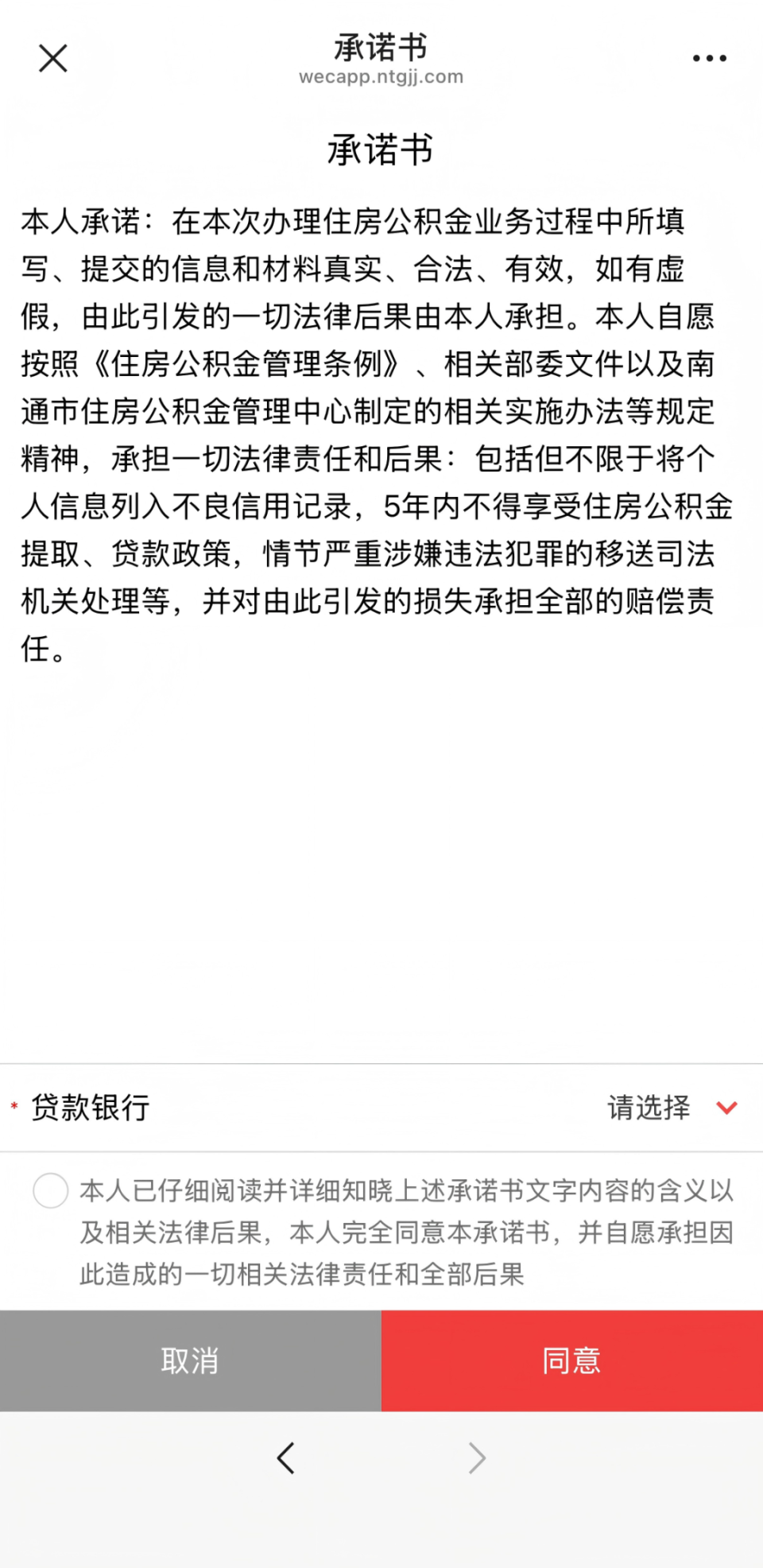Tap the right page navigation arrow
The height and width of the screenshot is (1568, 763).
pyautogui.click(x=477, y=1457)
